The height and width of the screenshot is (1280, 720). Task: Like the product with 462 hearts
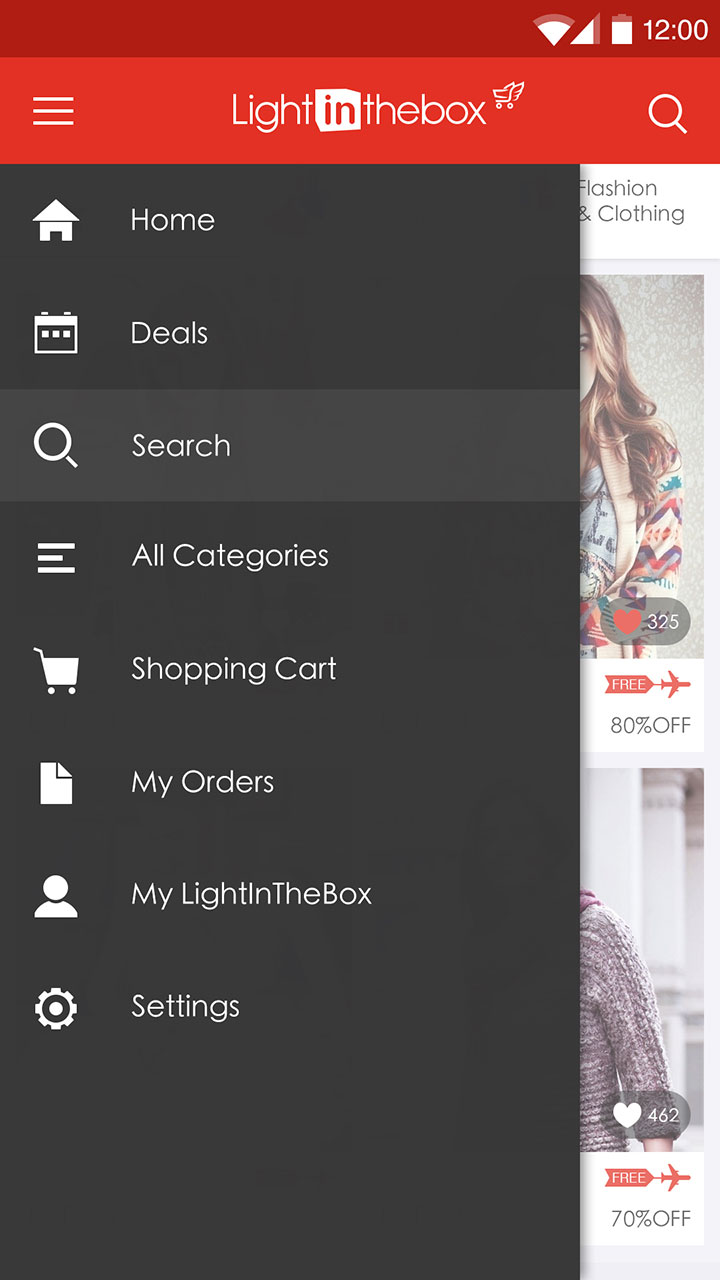point(628,1115)
